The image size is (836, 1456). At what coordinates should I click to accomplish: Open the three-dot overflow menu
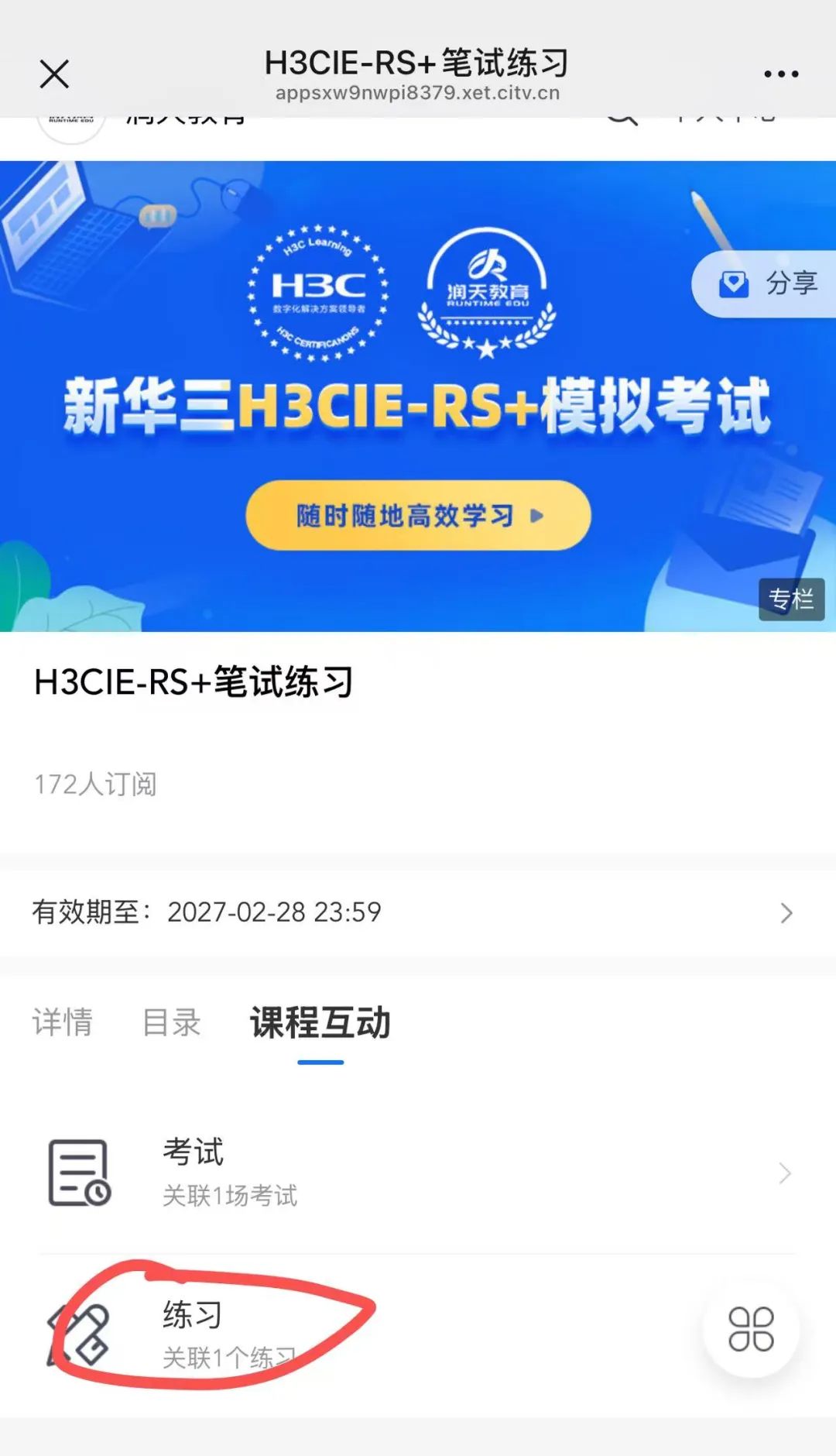click(780, 74)
